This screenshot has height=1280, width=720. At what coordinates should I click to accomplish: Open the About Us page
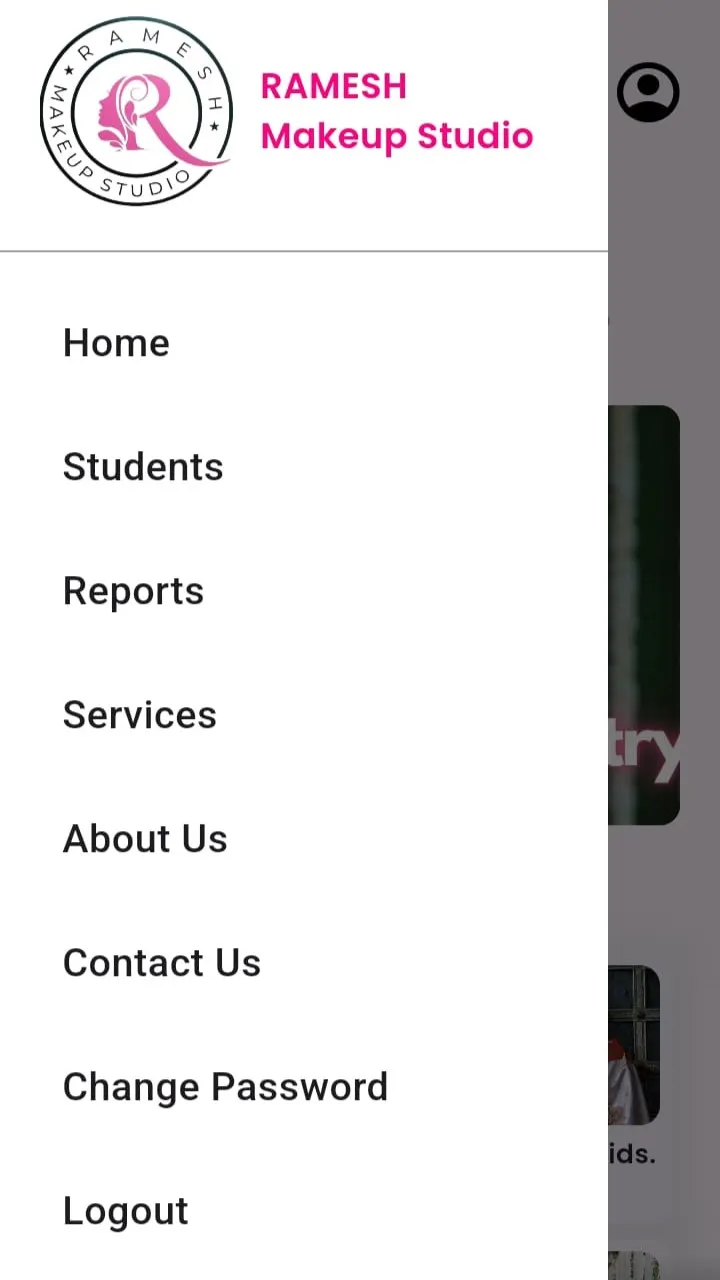(x=145, y=838)
